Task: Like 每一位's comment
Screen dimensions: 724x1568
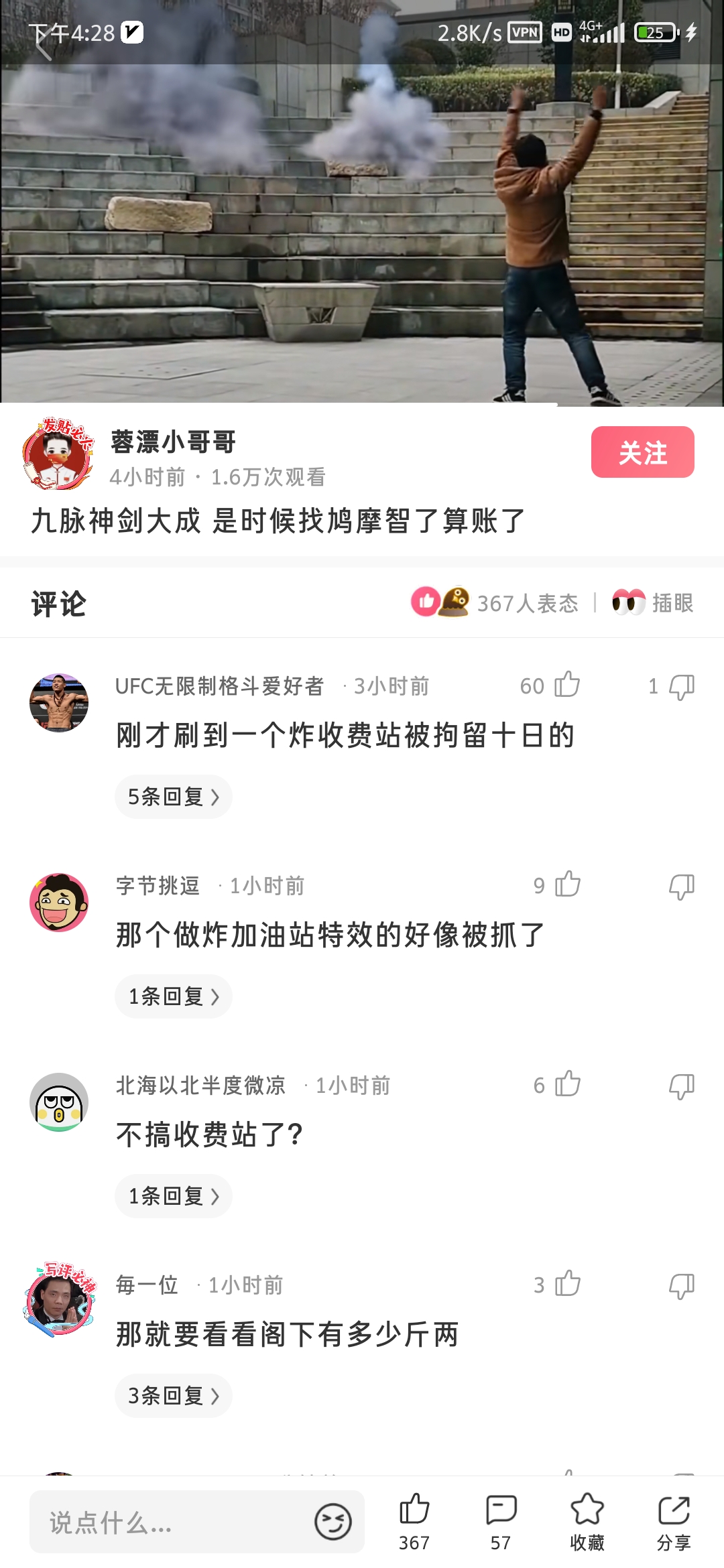Action: [567, 1284]
